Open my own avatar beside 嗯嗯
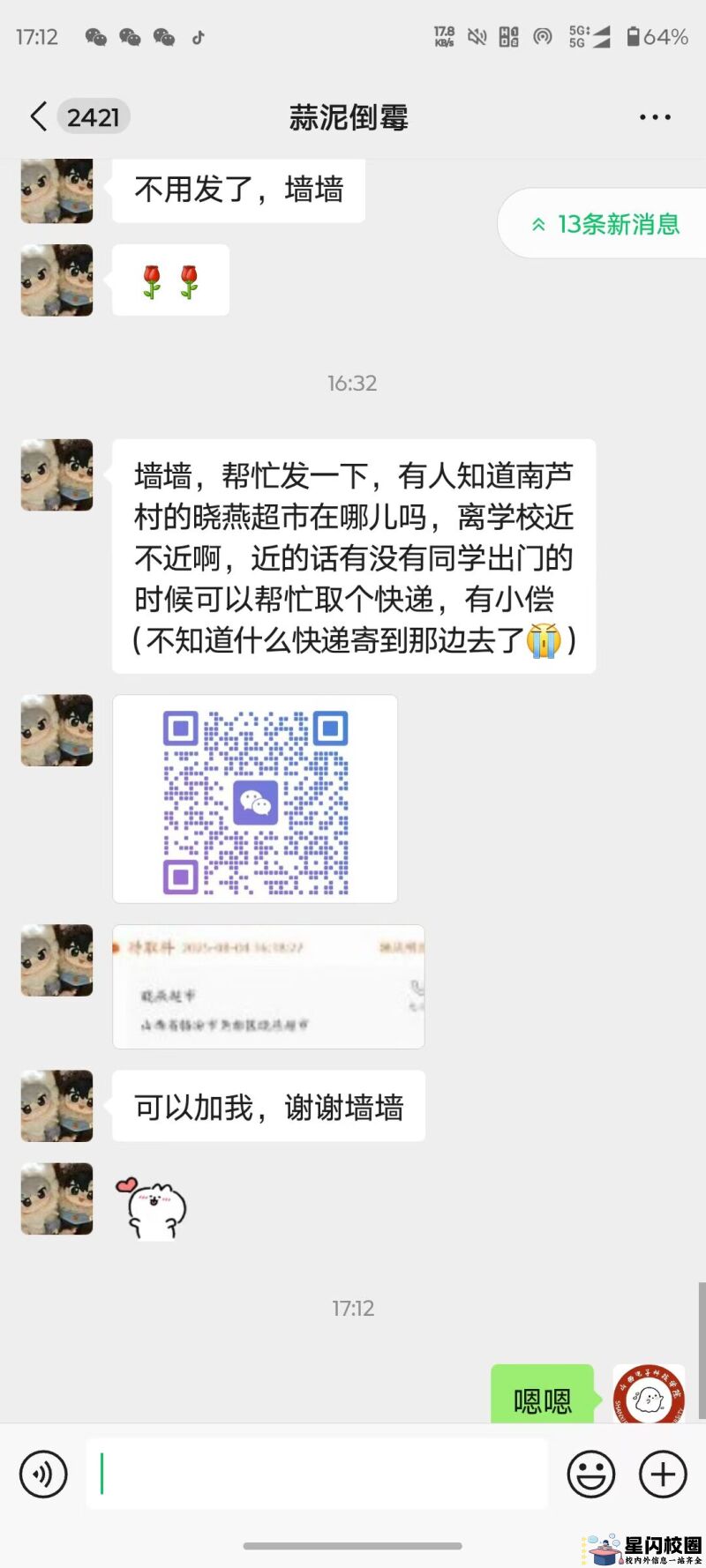 [649, 1394]
